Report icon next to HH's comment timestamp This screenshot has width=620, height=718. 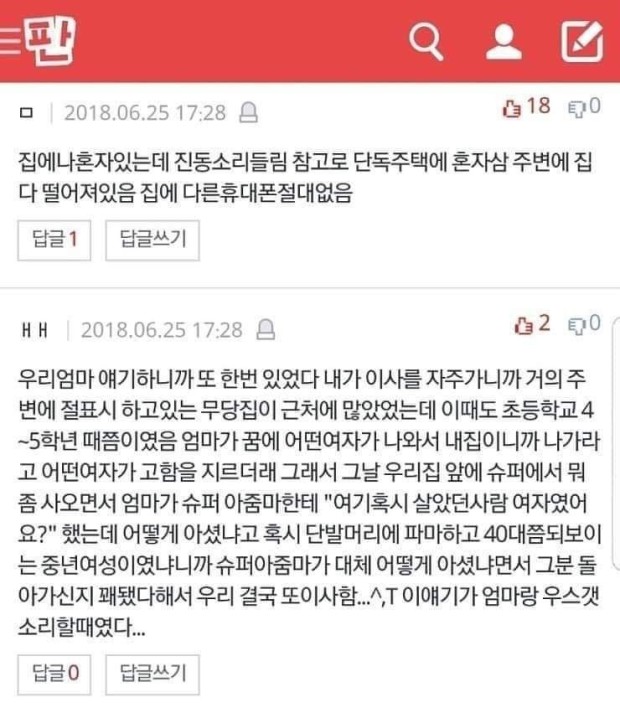point(266,330)
